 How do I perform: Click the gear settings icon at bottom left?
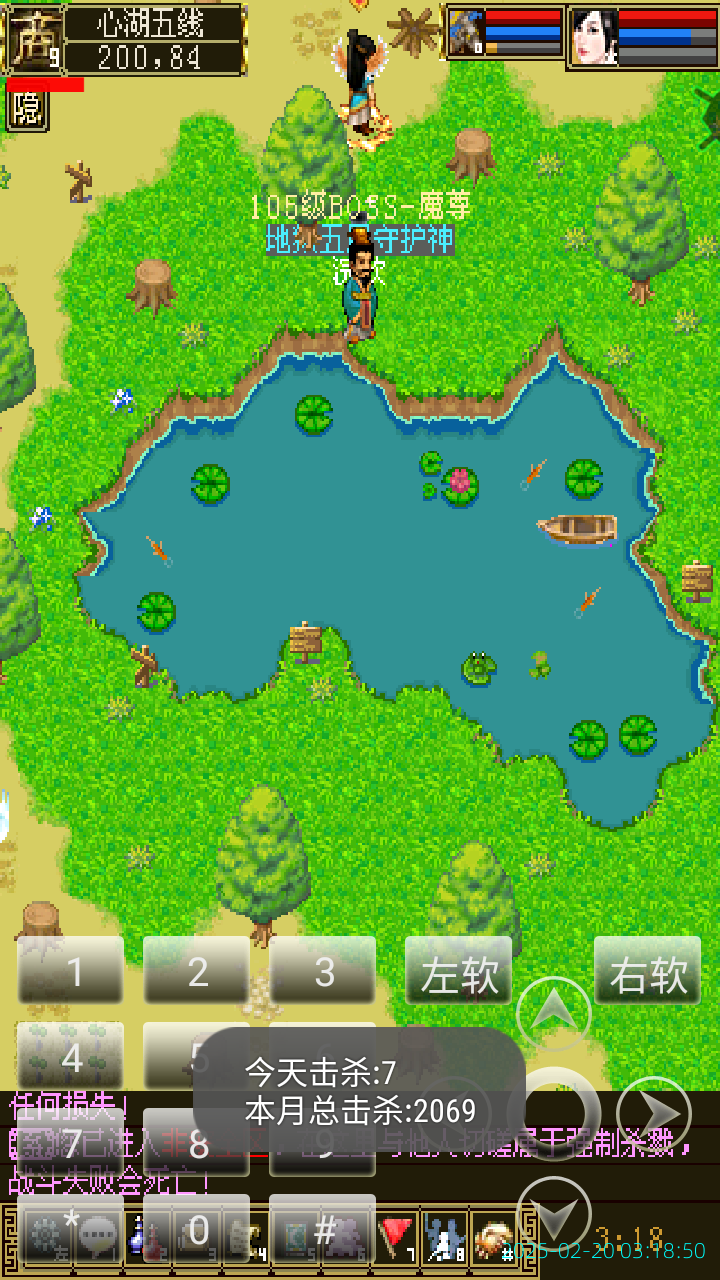coord(45,1237)
